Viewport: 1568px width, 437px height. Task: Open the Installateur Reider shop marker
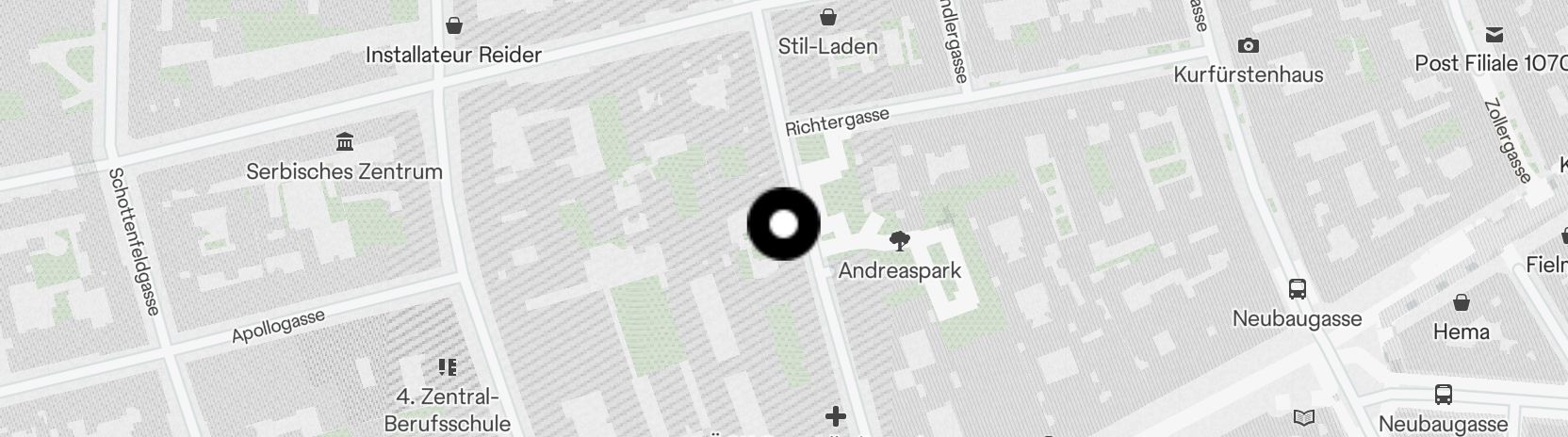point(453,25)
